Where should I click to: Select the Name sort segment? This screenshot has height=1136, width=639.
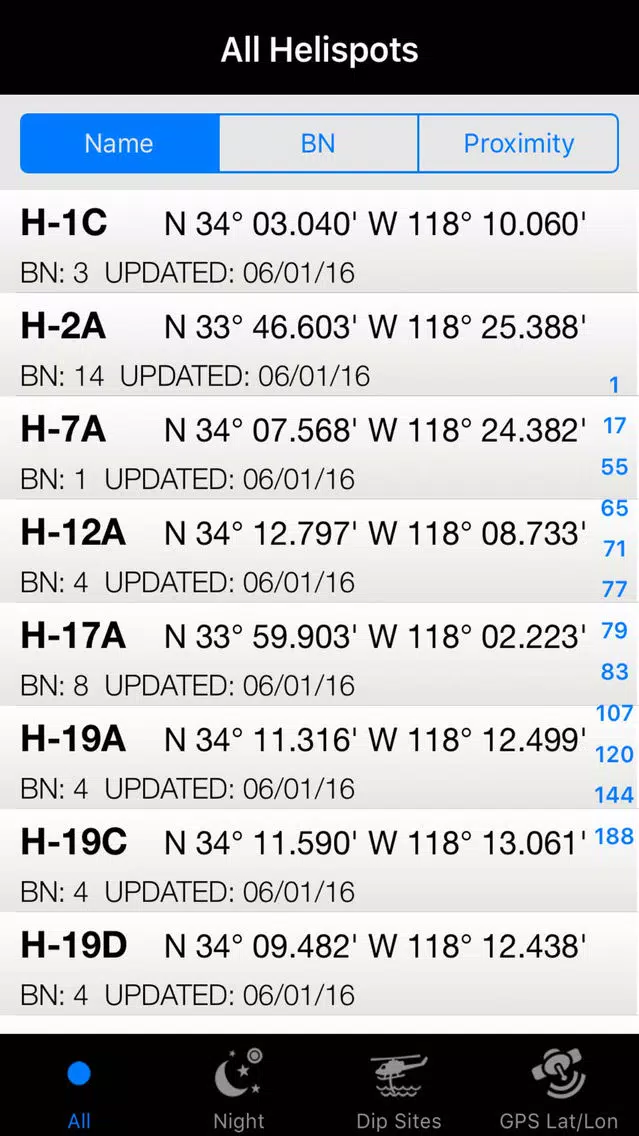(x=120, y=143)
